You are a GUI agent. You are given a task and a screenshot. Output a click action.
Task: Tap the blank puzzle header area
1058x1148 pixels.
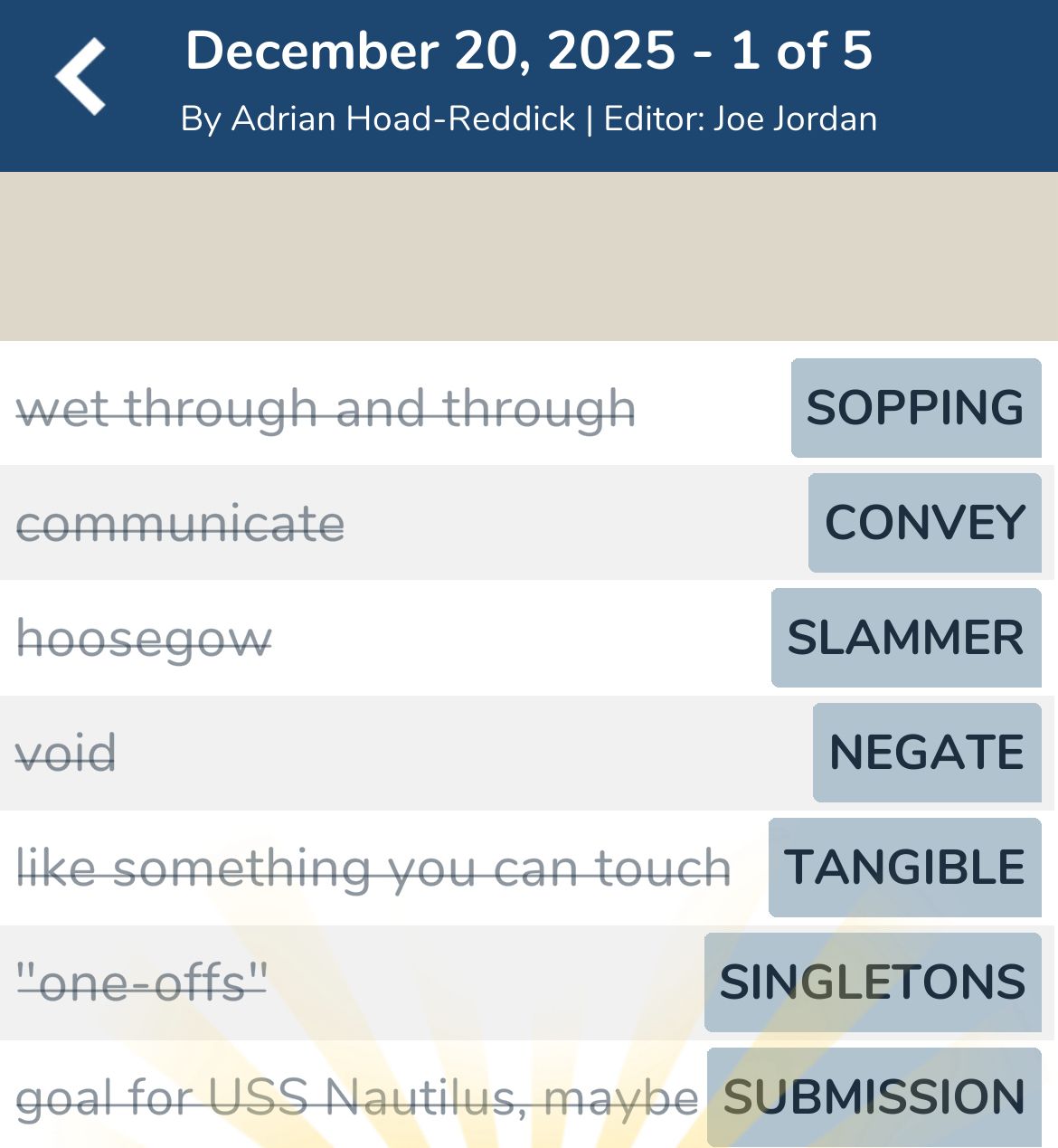pos(529,258)
